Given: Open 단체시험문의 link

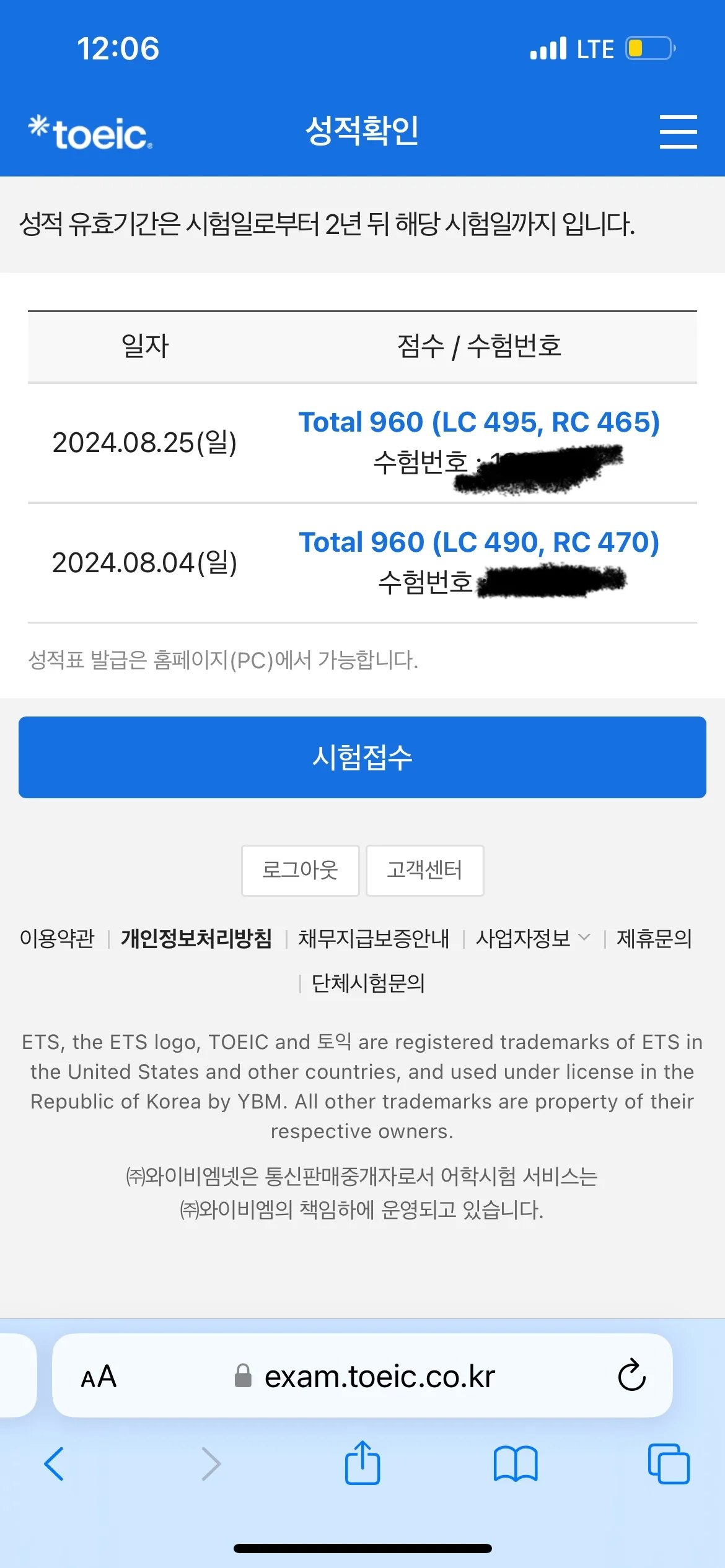Looking at the screenshot, I should (368, 983).
